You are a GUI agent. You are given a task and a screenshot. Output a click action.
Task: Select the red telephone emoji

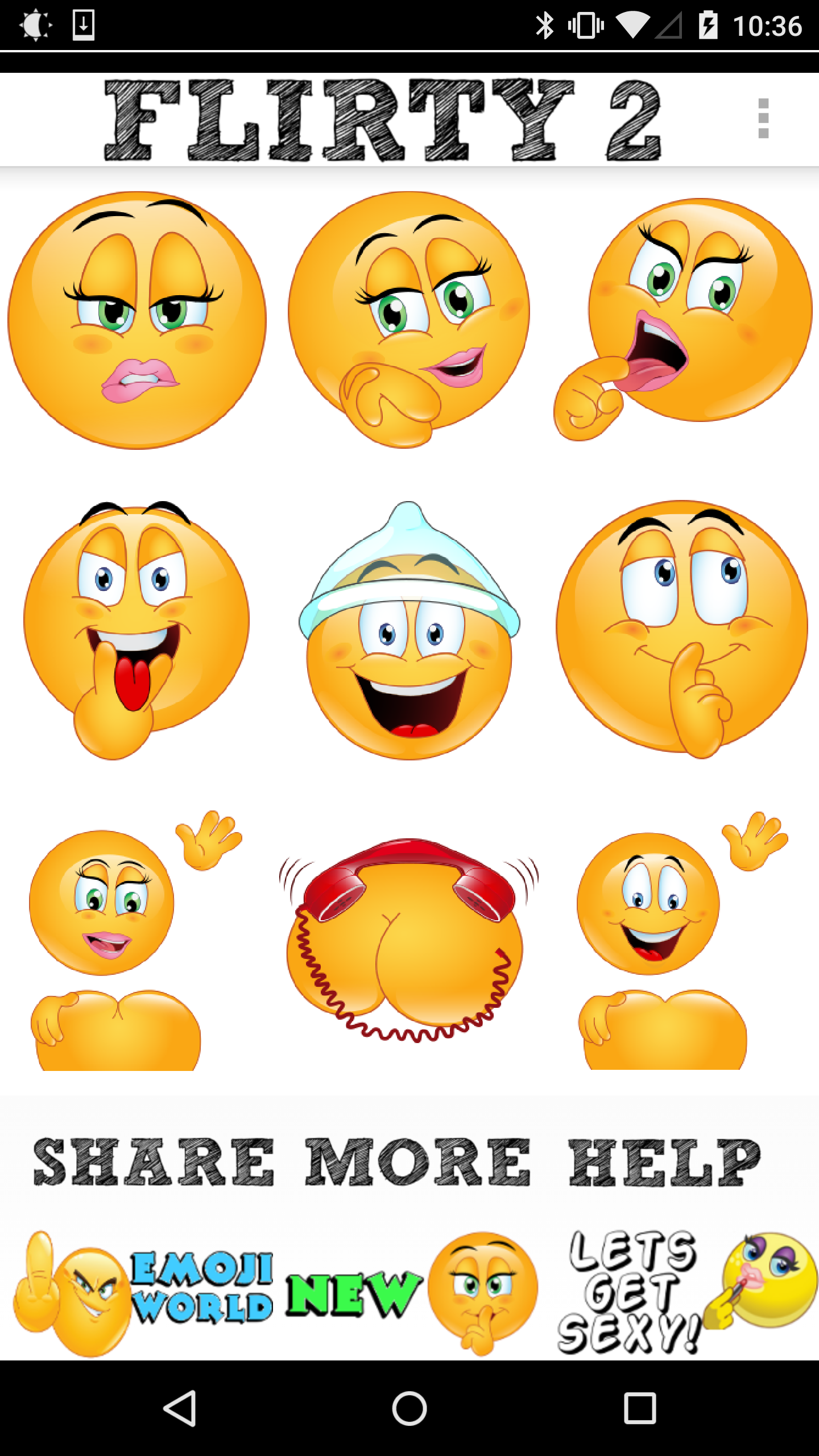coord(409,940)
